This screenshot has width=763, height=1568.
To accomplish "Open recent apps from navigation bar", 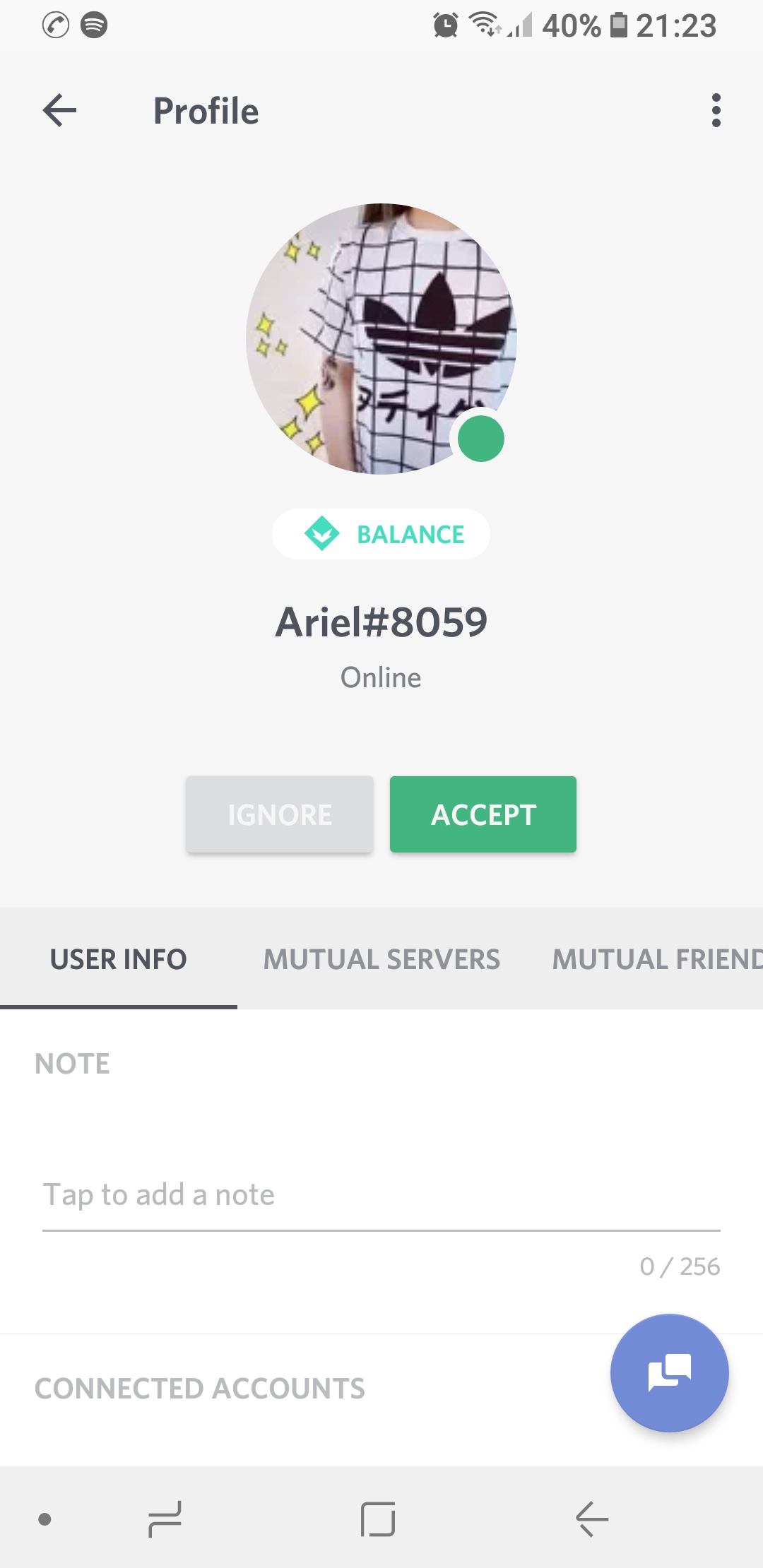I will pyautogui.click(x=165, y=1519).
